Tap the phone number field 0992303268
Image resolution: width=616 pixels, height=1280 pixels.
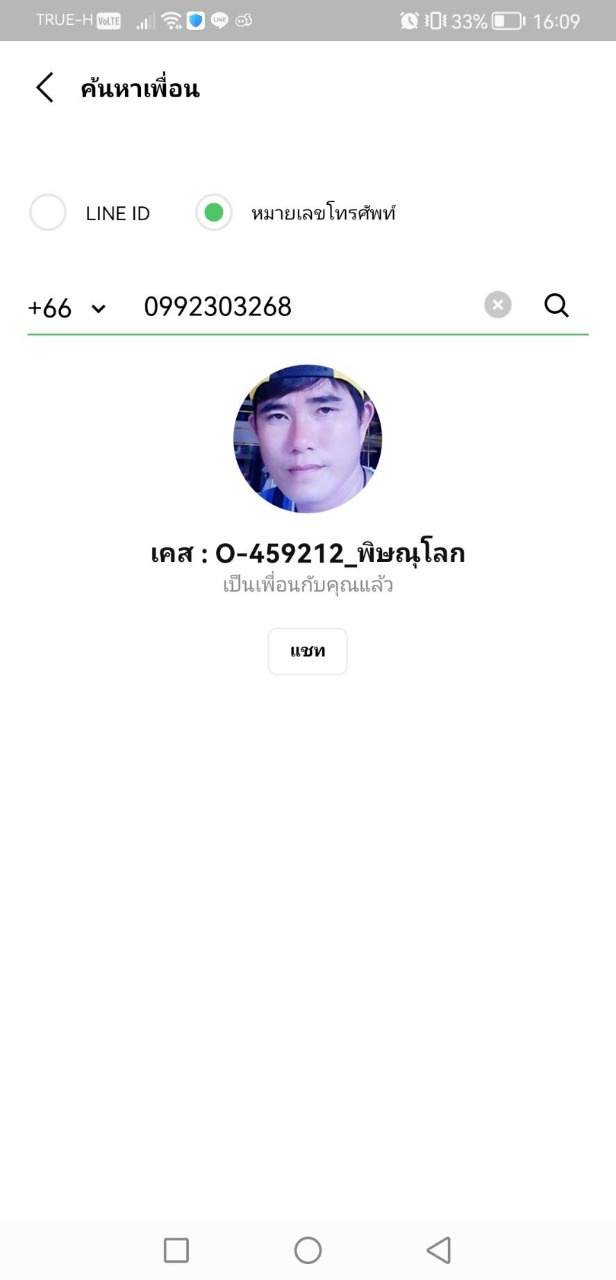300,307
